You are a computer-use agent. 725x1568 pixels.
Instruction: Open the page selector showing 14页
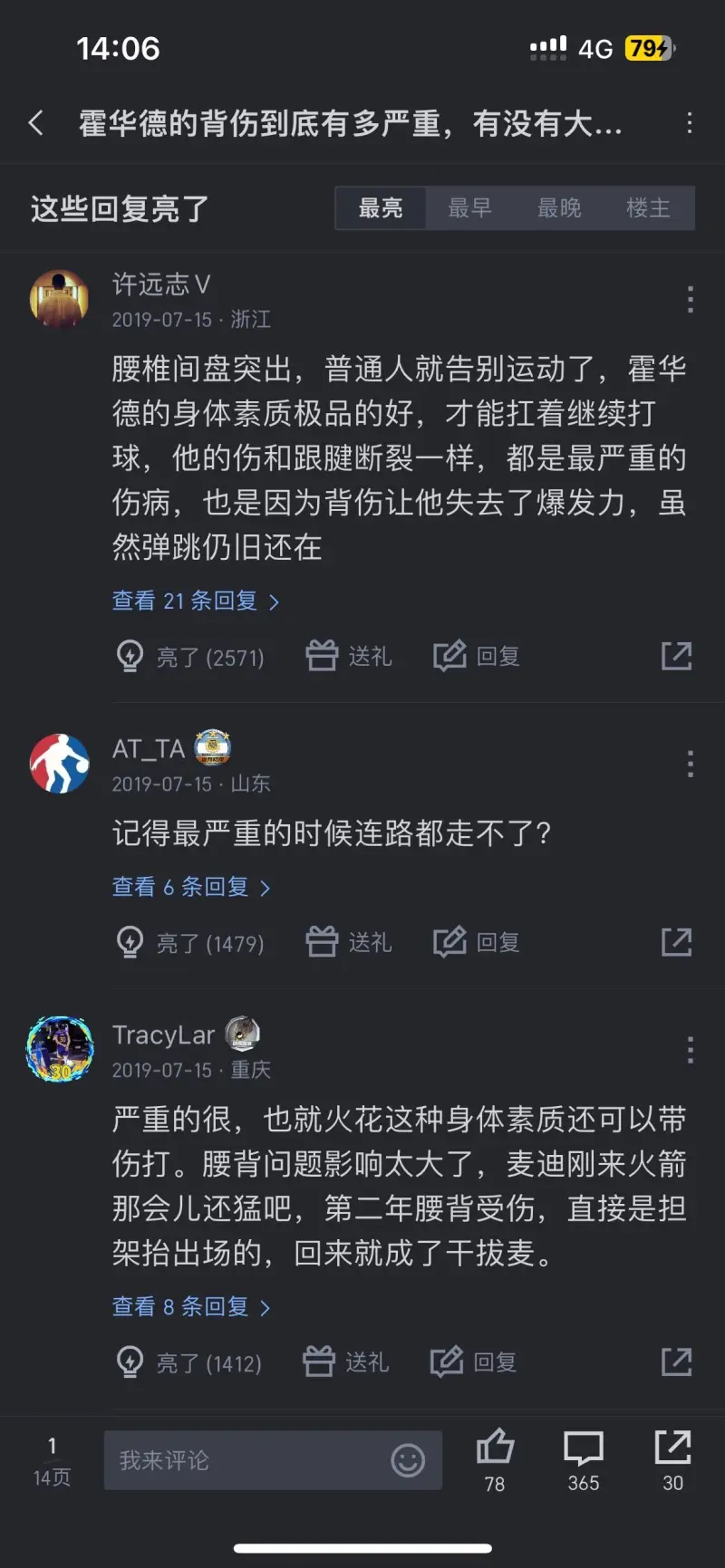tap(52, 1460)
